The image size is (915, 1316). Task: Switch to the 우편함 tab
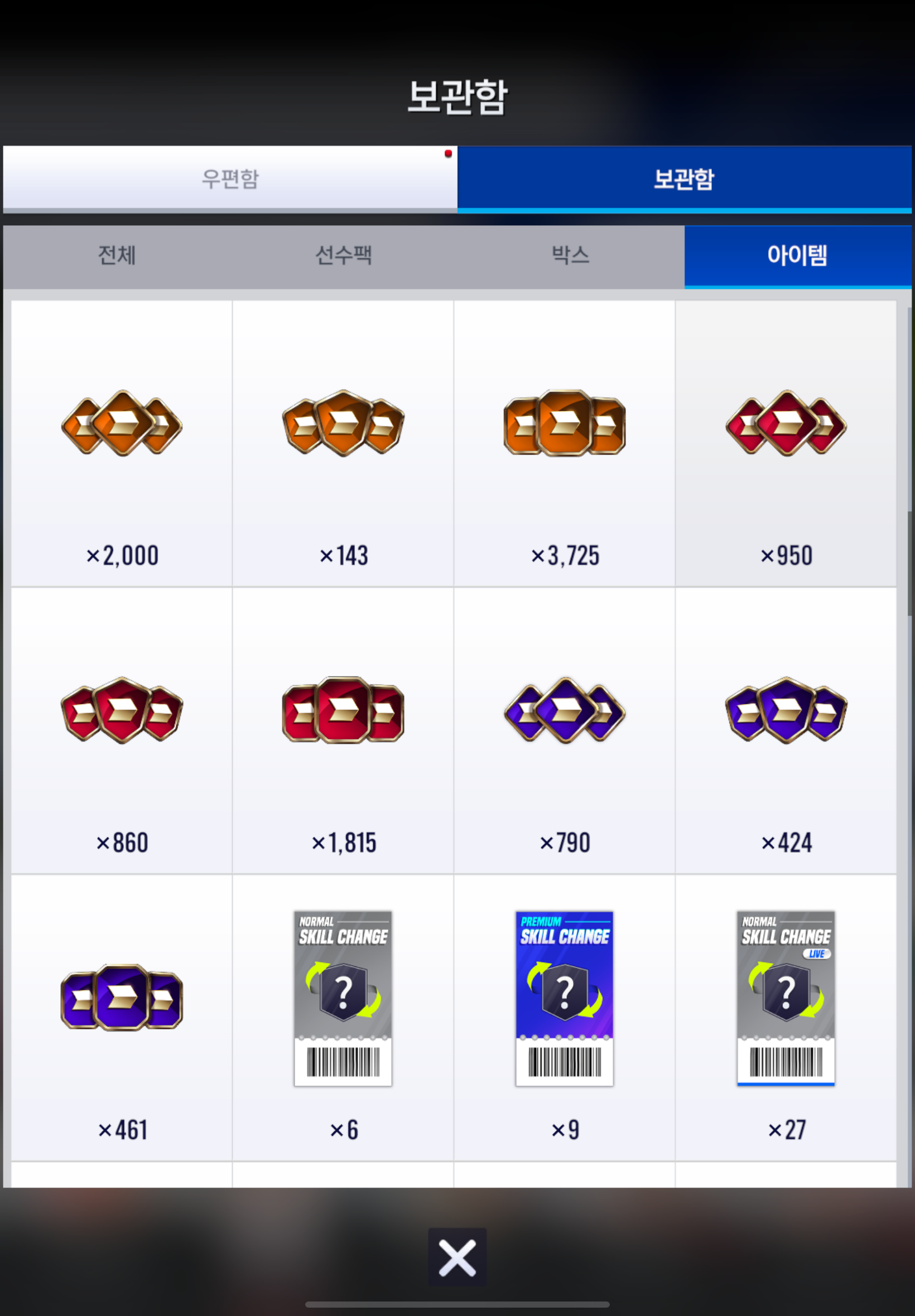[x=230, y=178]
